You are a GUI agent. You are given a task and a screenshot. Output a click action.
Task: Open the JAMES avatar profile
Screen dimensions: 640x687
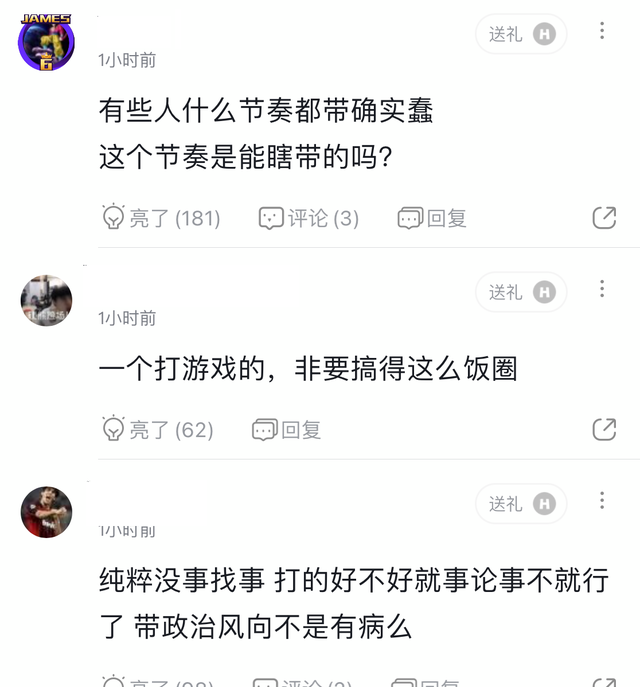(46, 43)
